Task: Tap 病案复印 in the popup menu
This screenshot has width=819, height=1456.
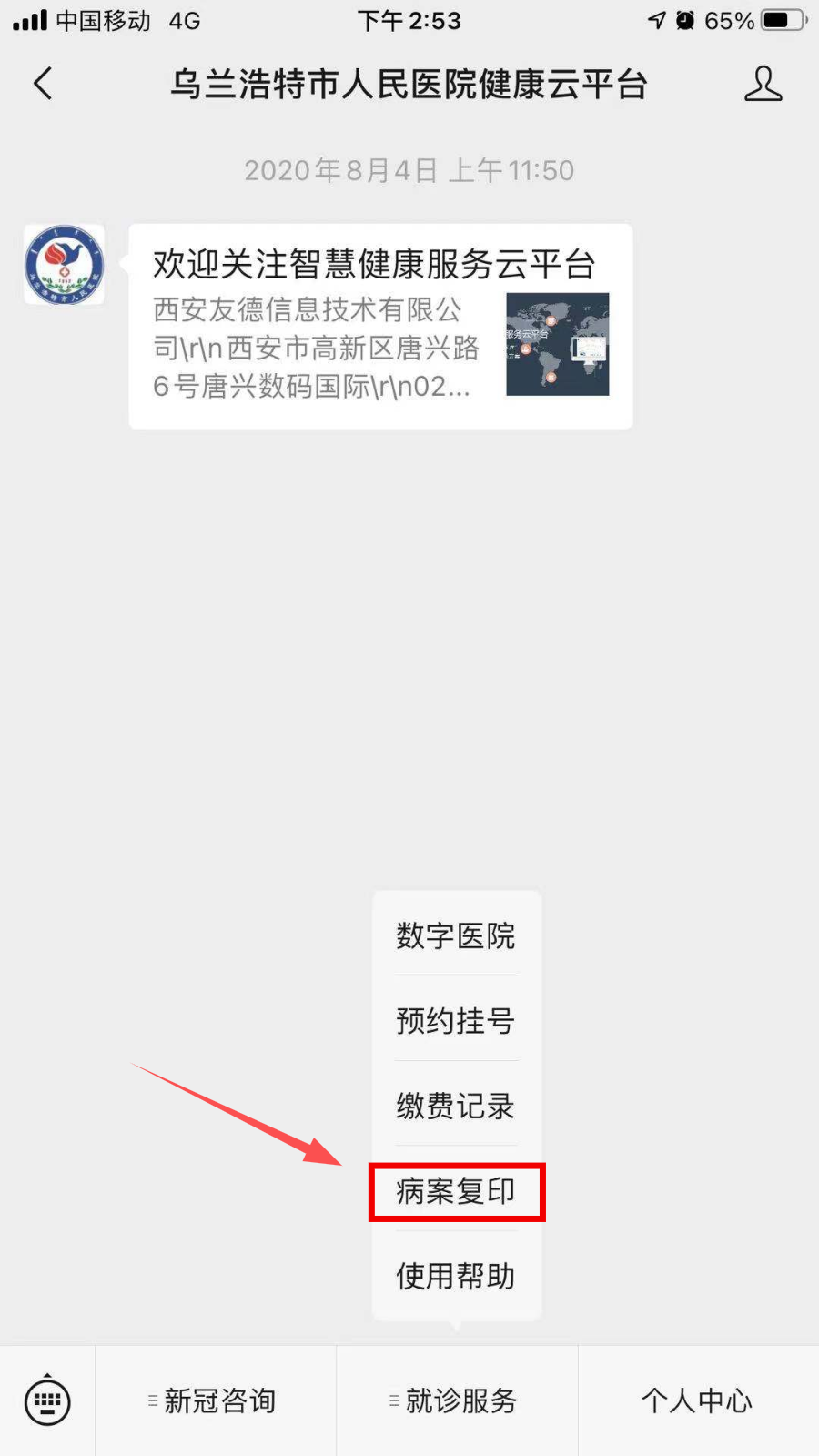Action: pos(456,1191)
